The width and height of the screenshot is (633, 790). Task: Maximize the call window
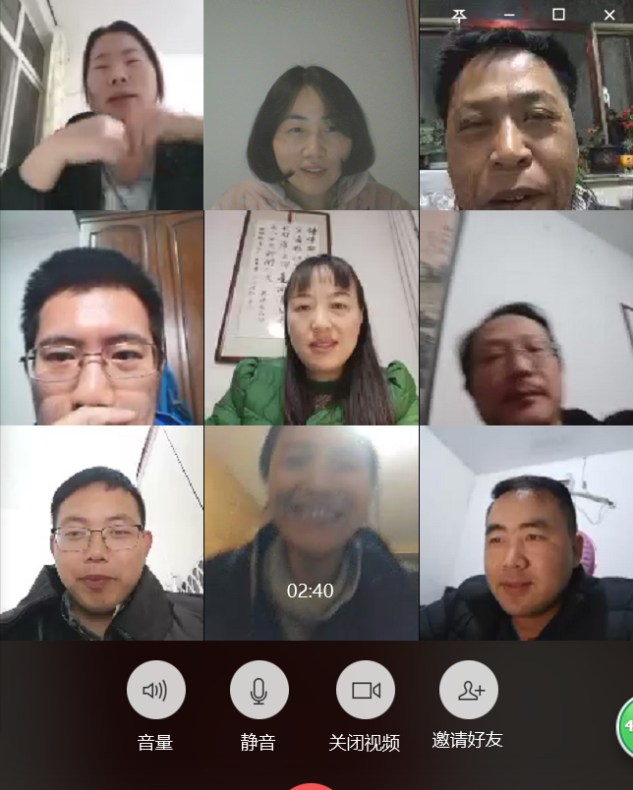coord(559,14)
